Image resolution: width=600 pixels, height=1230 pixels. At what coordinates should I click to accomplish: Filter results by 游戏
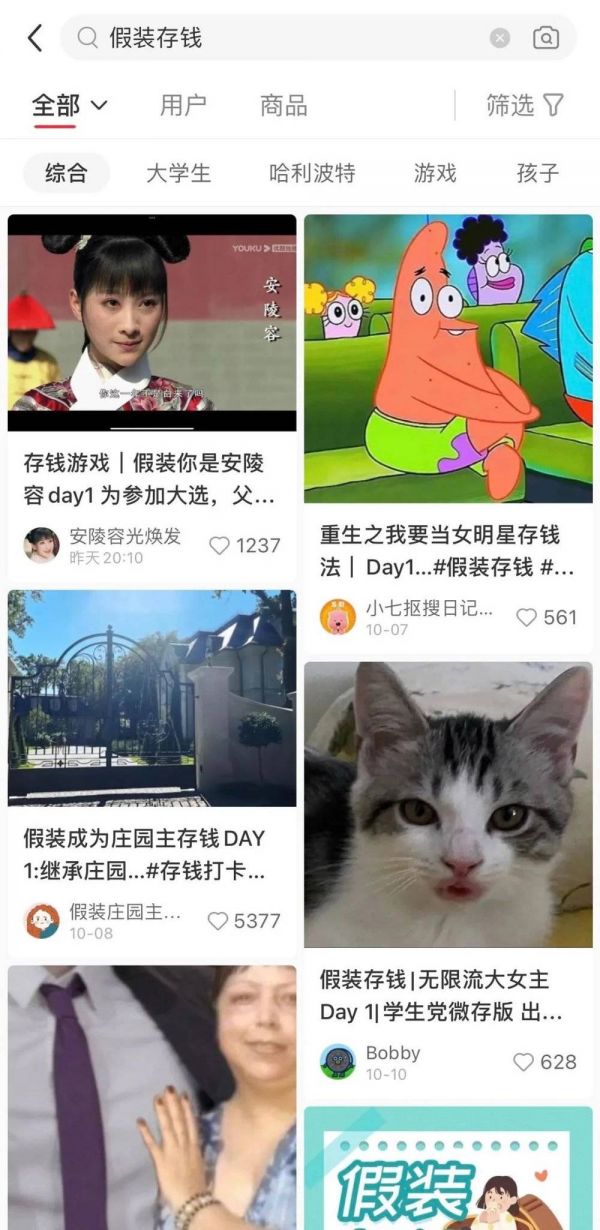pyautogui.click(x=435, y=173)
